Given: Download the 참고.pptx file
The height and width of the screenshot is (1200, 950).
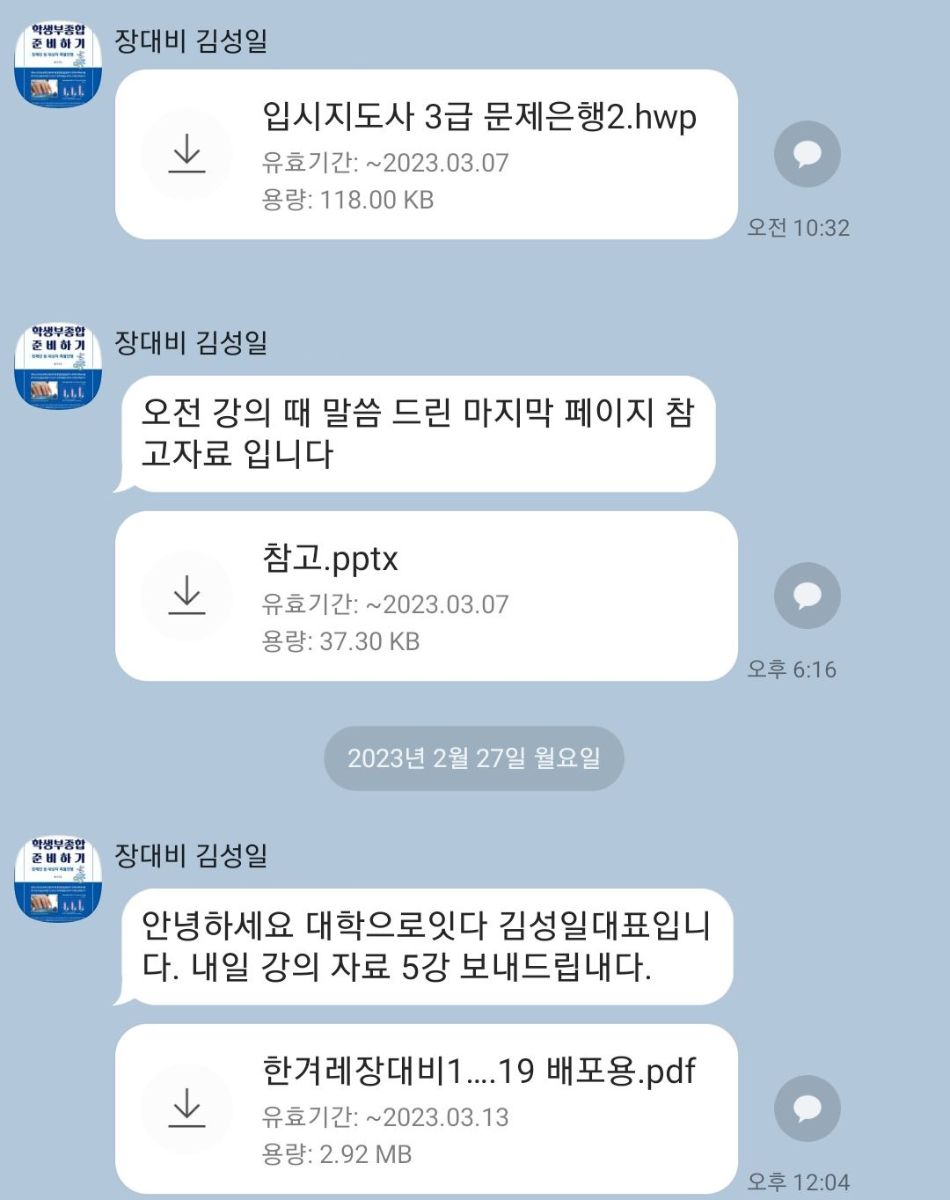Looking at the screenshot, I should (x=187, y=596).
